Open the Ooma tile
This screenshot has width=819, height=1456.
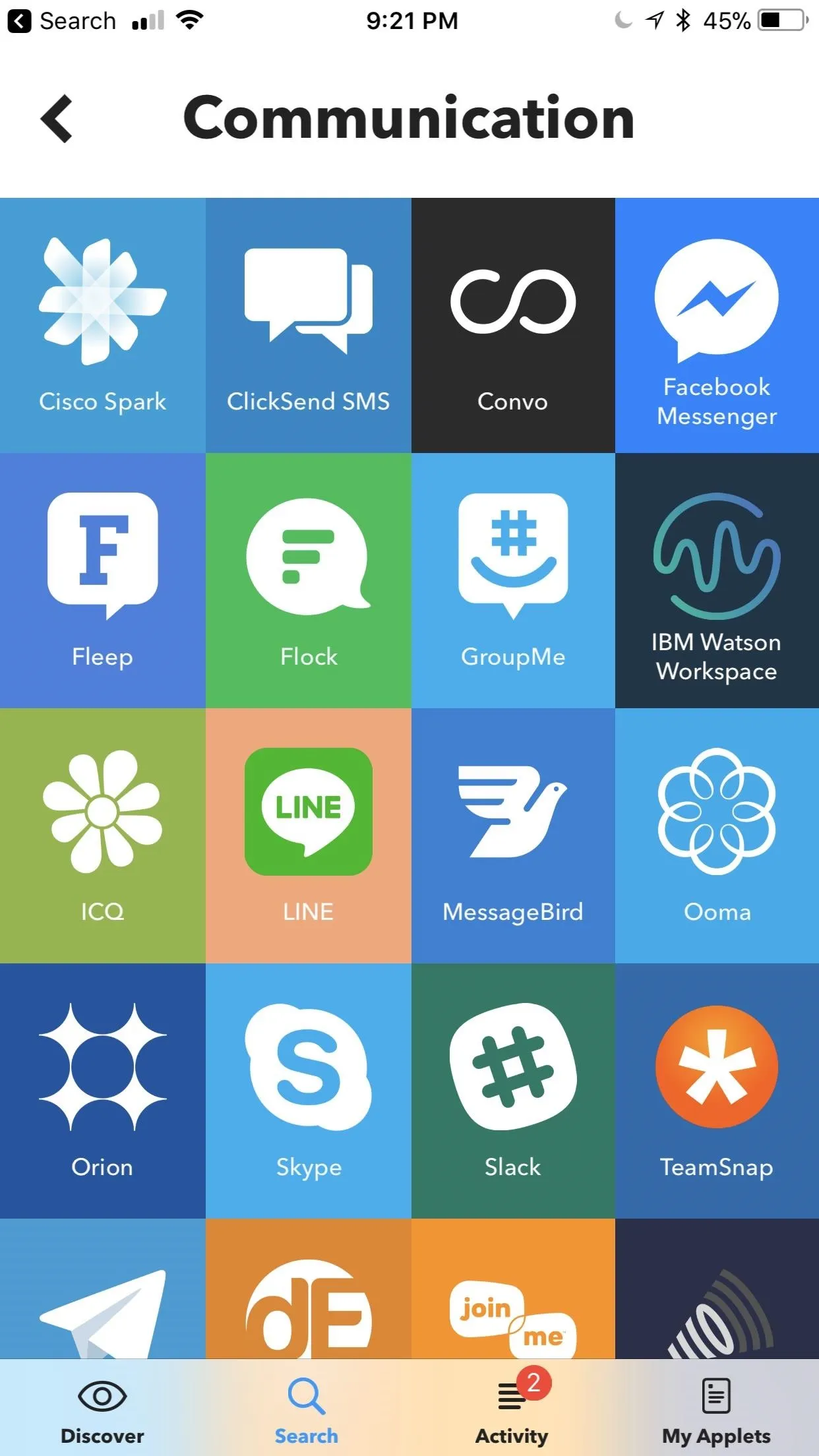pyautogui.click(x=717, y=835)
